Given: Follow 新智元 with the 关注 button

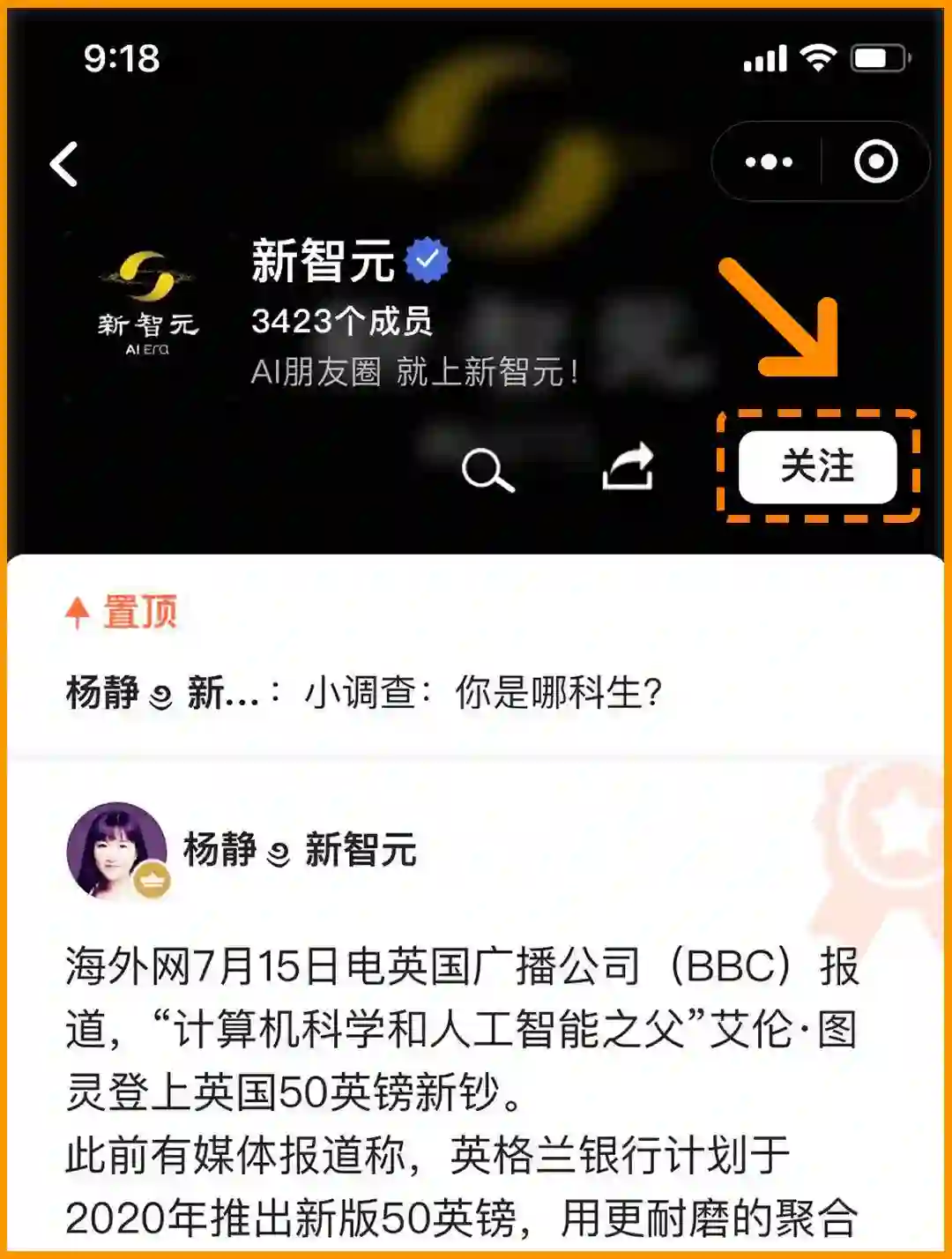Looking at the screenshot, I should pyautogui.click(x=817, y=466).
